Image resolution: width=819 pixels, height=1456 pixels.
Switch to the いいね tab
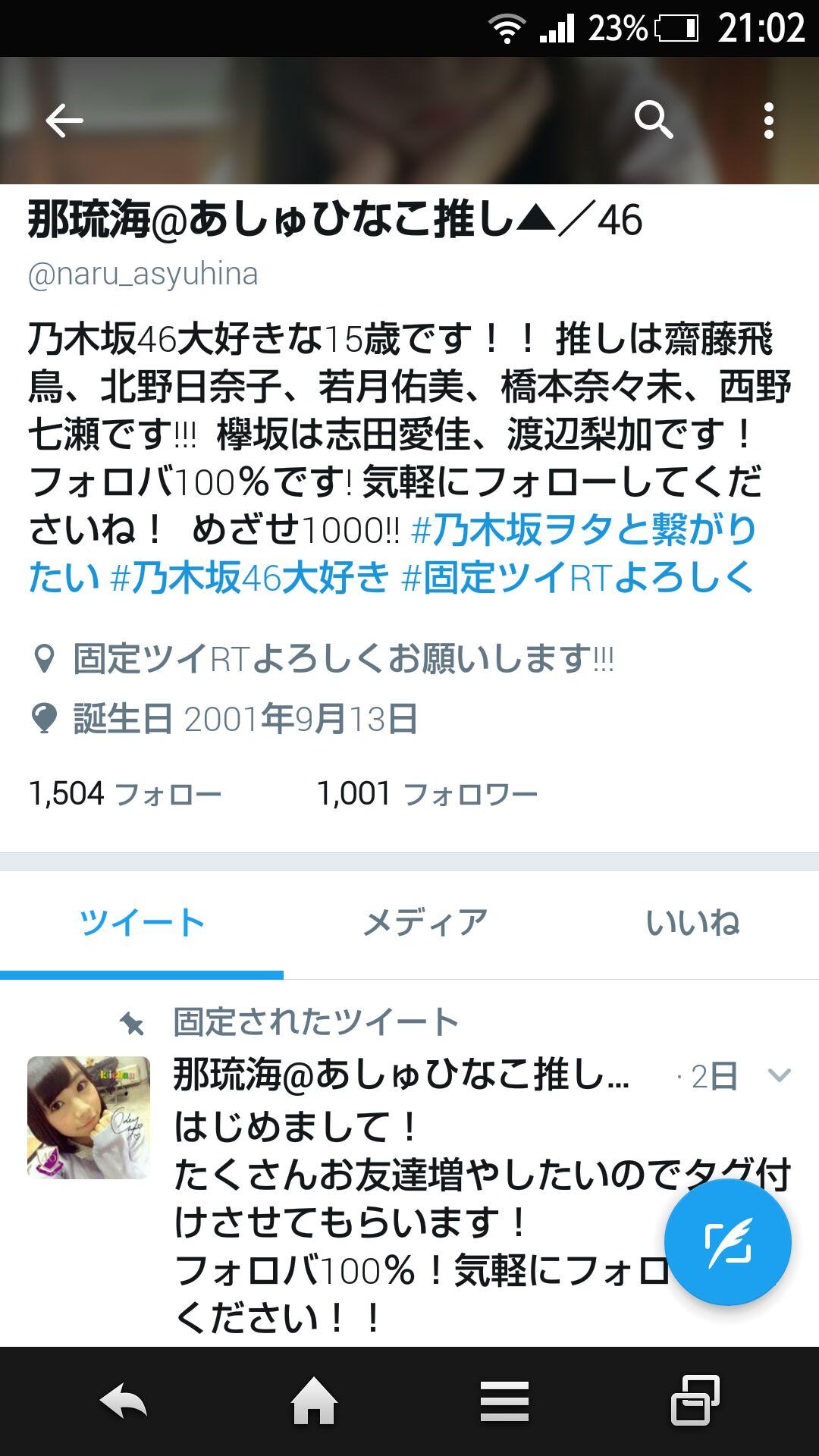point(692,923)
